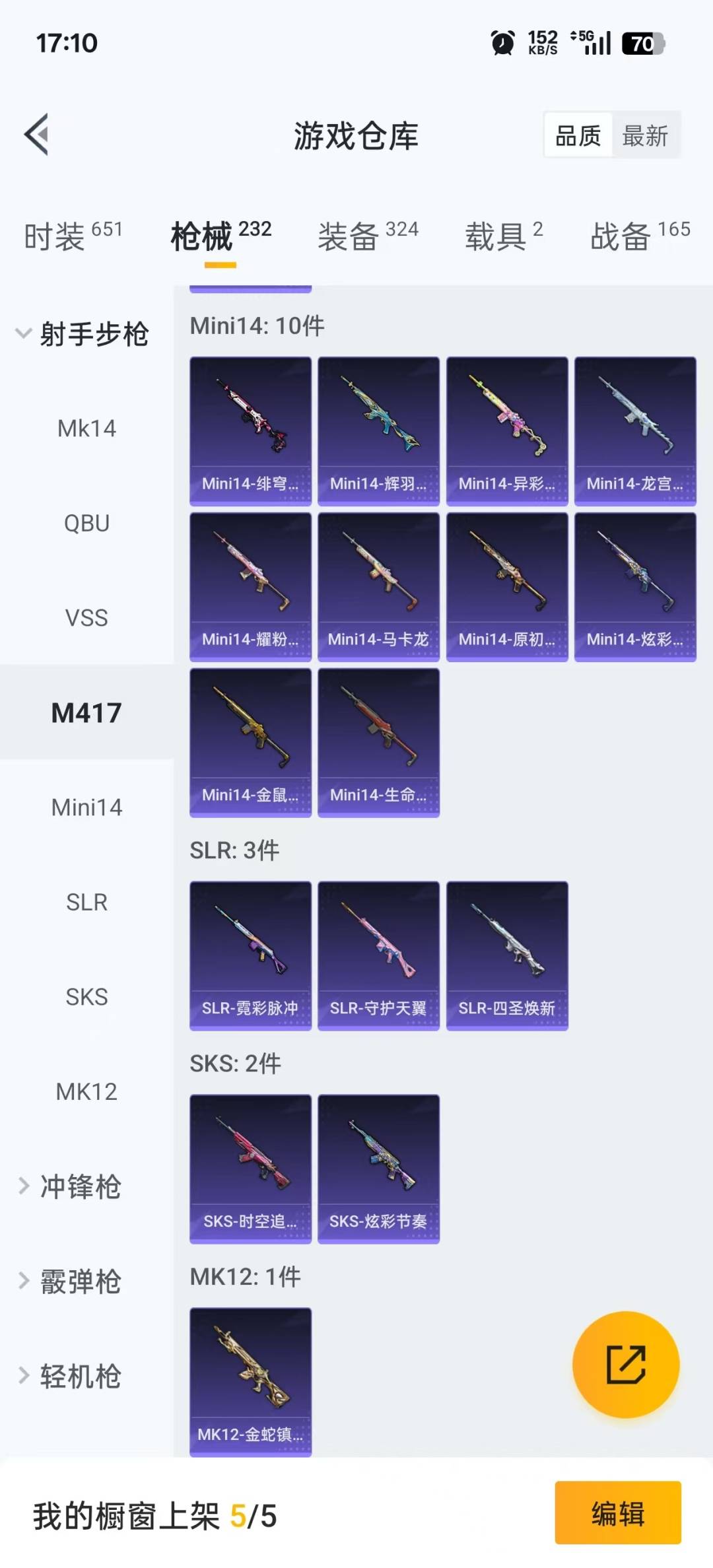Image resolution: width=713 pixels, height=1568 pixels.
Task: Tap the 编辑 button
Action: point(617,1513)
